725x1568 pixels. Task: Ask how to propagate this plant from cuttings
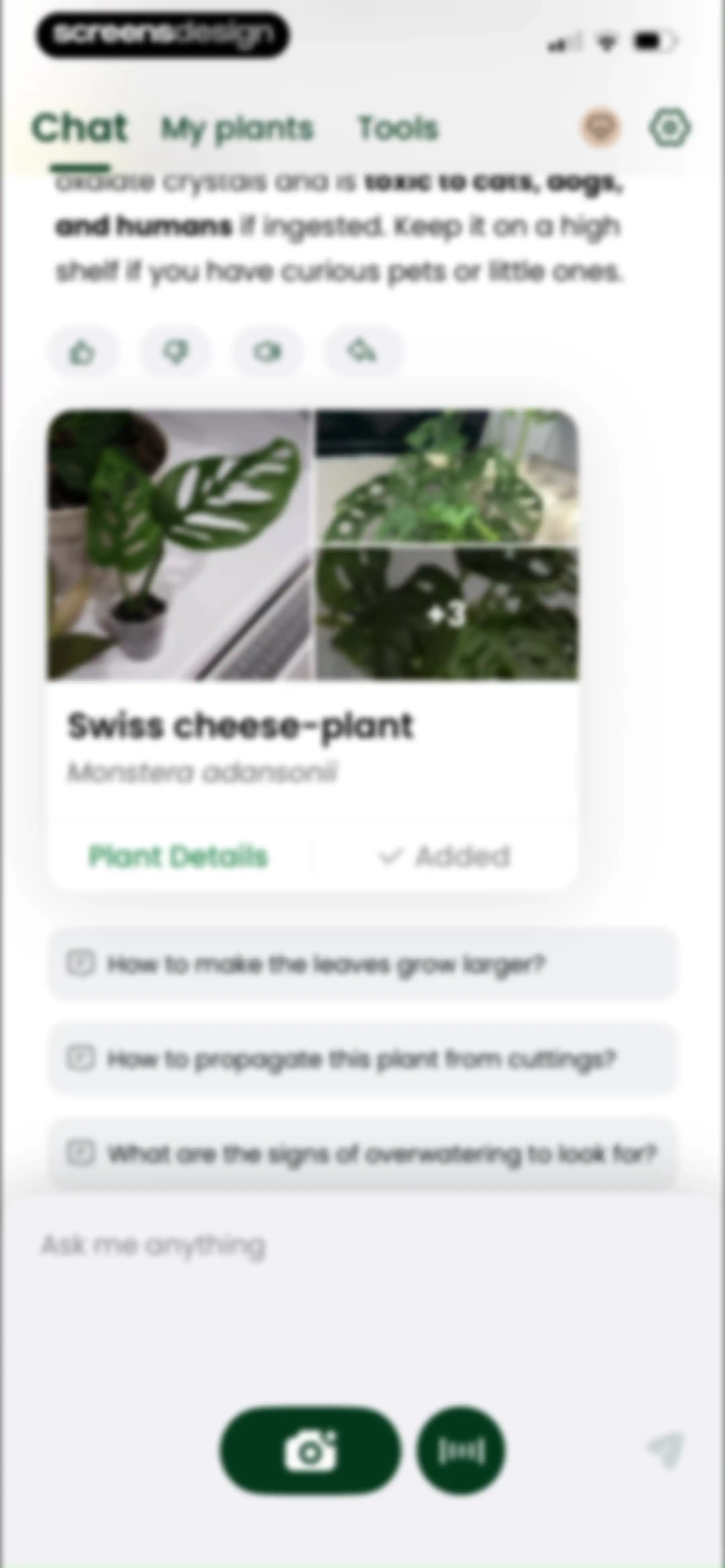pyautogui.click(x=362, y=1059)
